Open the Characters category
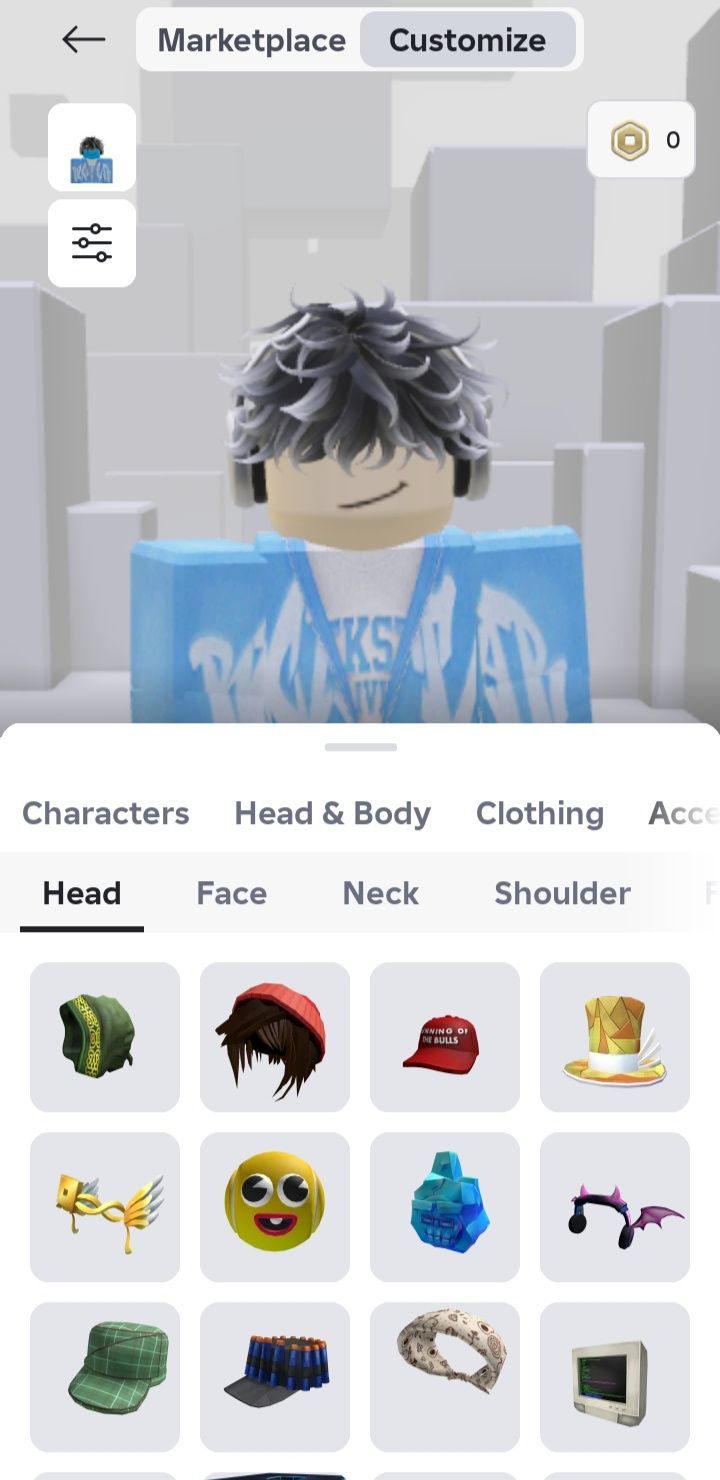 coord(105,813)
